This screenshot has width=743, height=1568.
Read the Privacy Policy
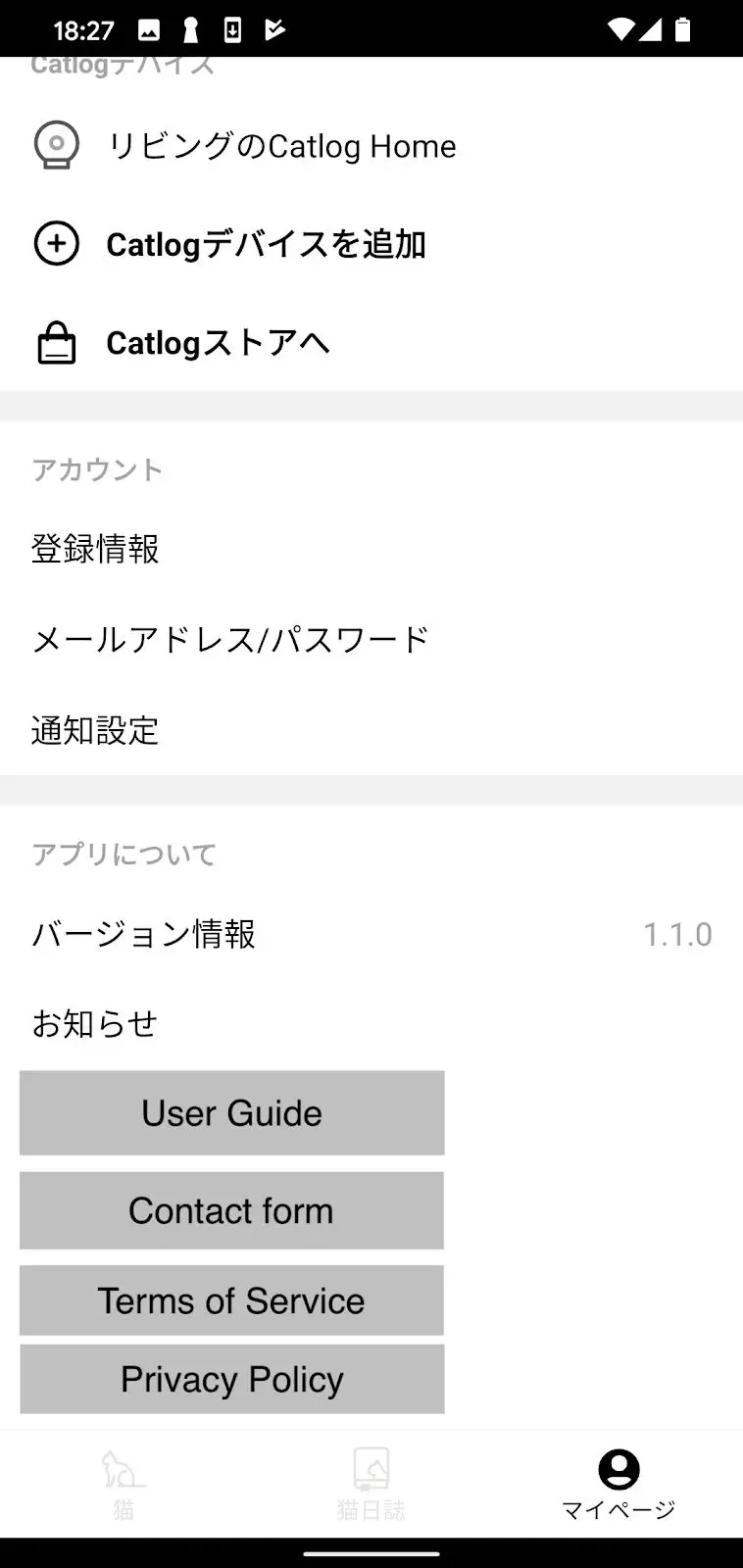click(231, 1379)
